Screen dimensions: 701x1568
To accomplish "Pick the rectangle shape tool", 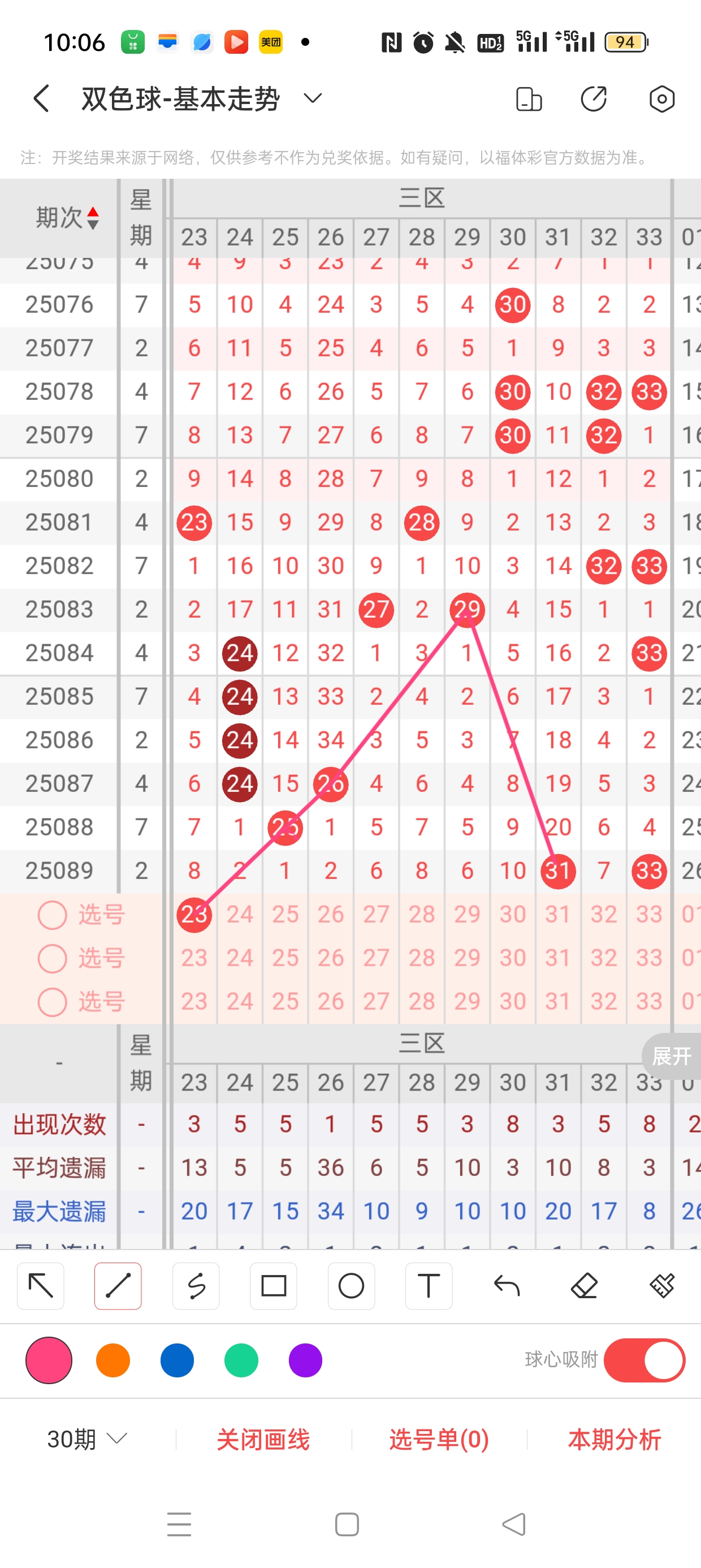I will coord(273,1286).
